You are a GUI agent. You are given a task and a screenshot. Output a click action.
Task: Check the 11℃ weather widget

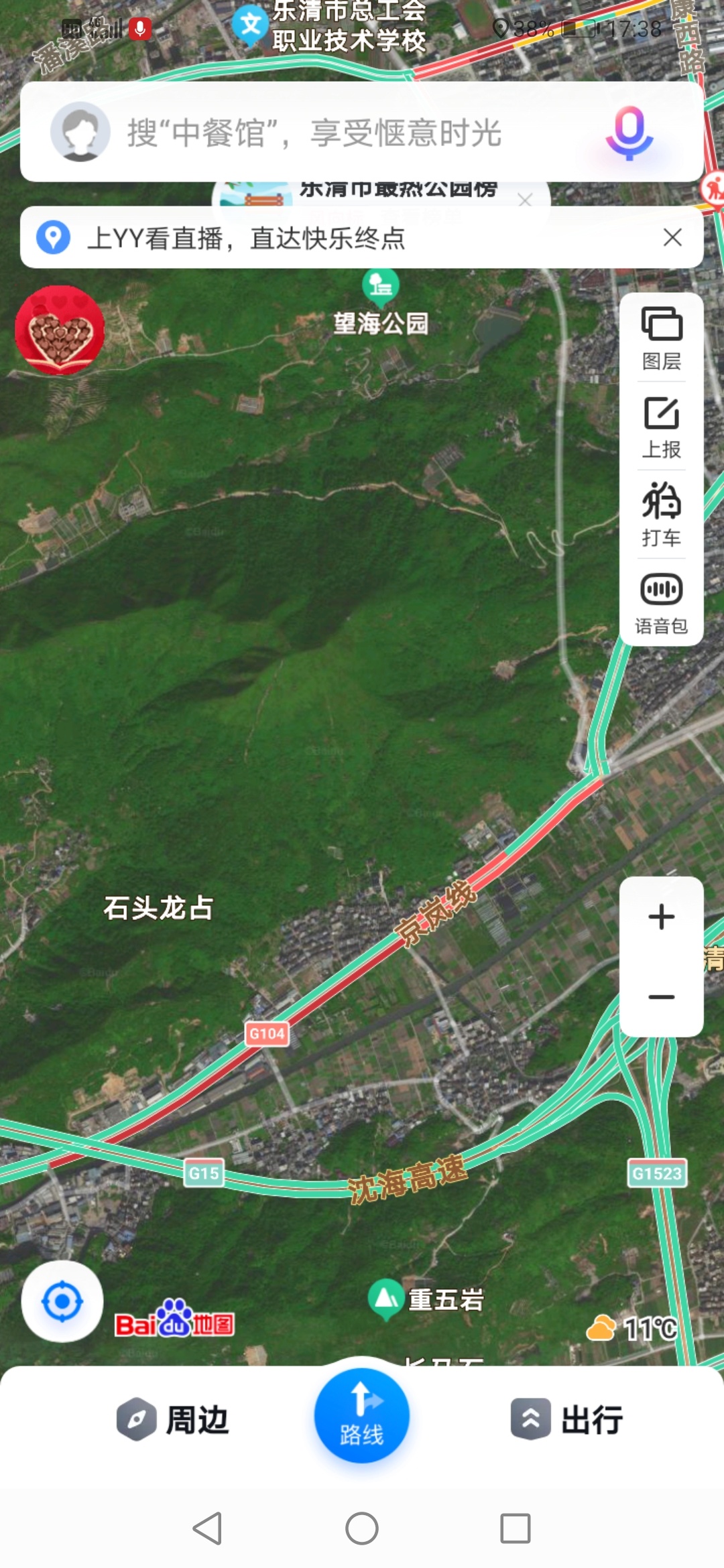pos(631,1328)
